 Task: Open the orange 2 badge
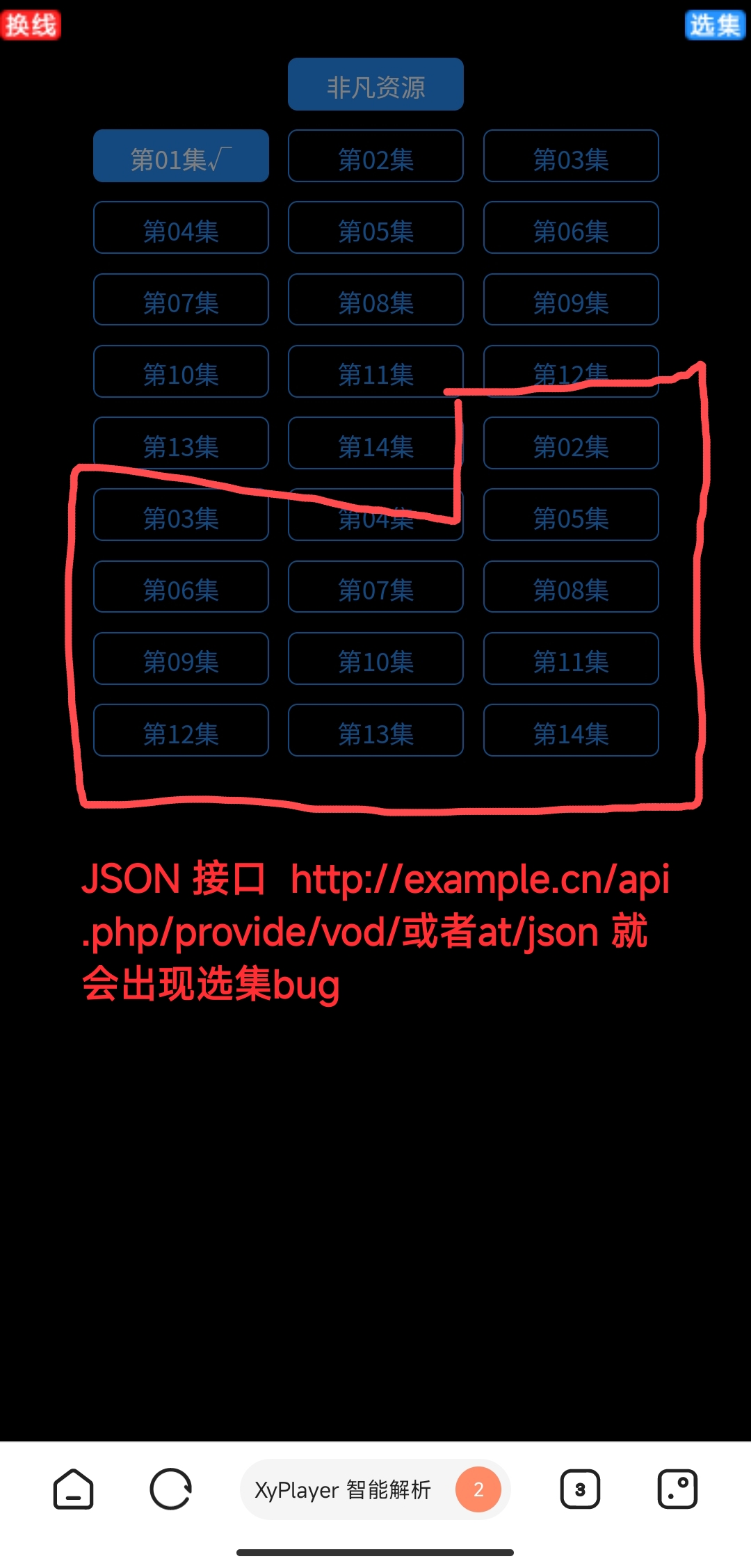tap(478, 1489)
